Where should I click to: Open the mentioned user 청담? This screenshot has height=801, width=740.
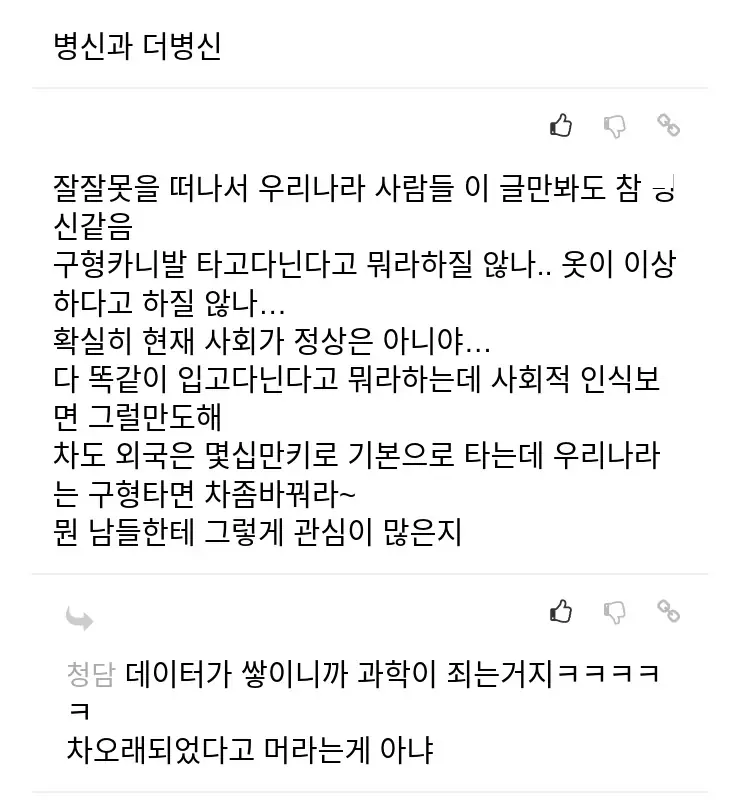click(x=90, y=673)
